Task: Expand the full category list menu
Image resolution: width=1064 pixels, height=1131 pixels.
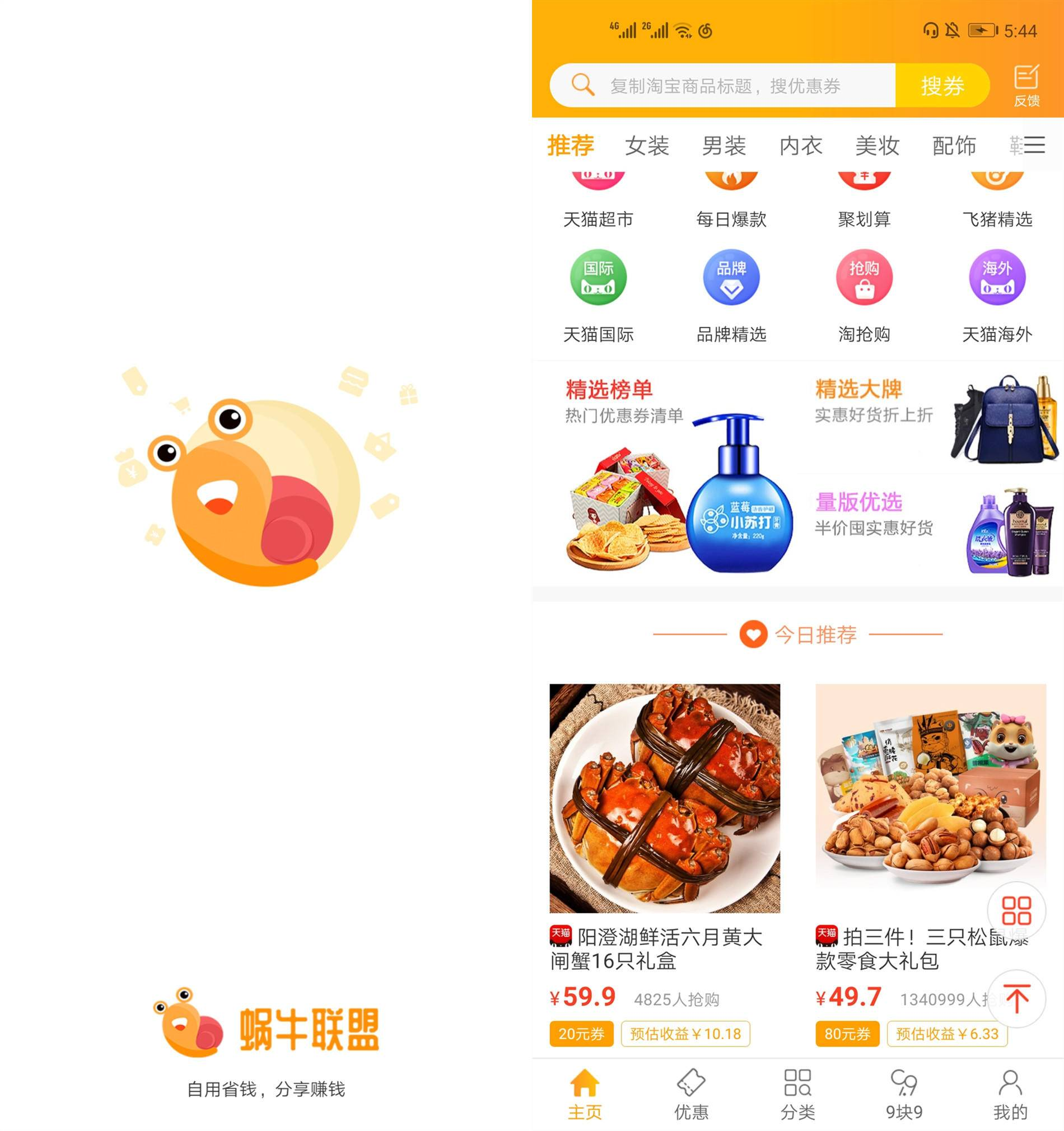Action: 1034,145
